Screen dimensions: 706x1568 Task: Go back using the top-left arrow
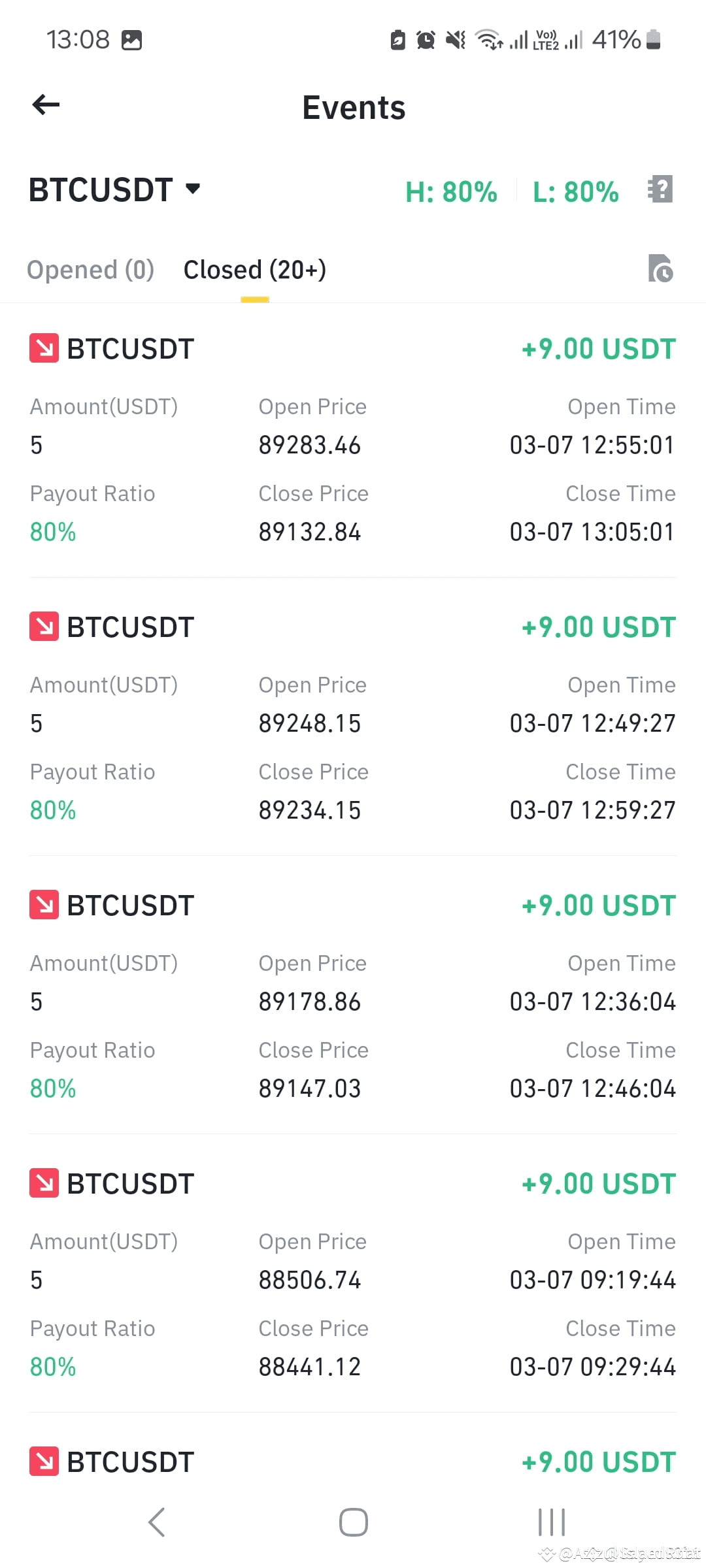pos(46,105)
